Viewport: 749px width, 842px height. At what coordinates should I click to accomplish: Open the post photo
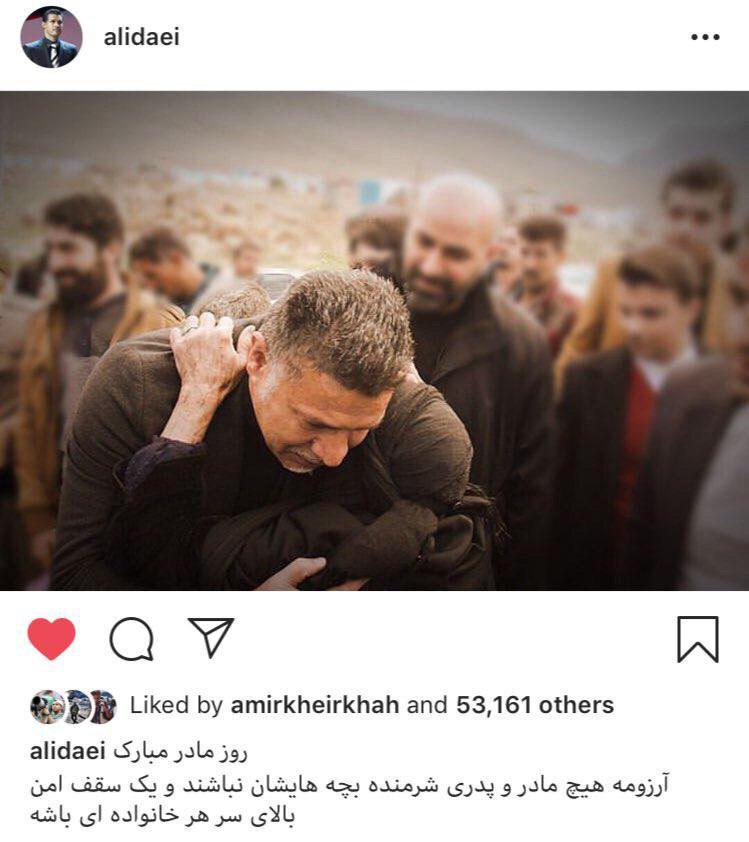tap(374, 340)
